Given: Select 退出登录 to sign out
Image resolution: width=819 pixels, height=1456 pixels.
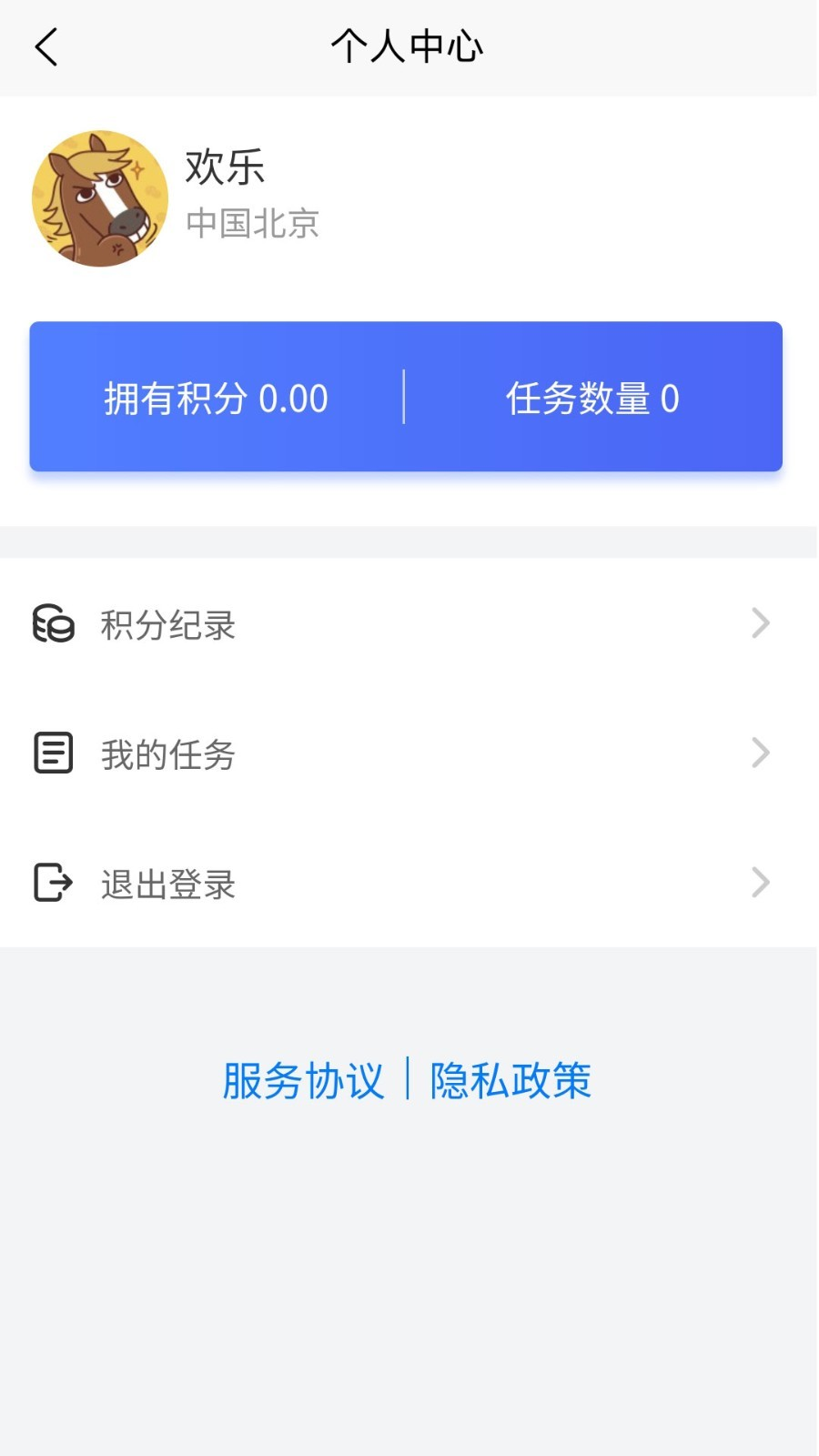Looking at the screenshot, I should pyautogui.click(x=167, y=884).
